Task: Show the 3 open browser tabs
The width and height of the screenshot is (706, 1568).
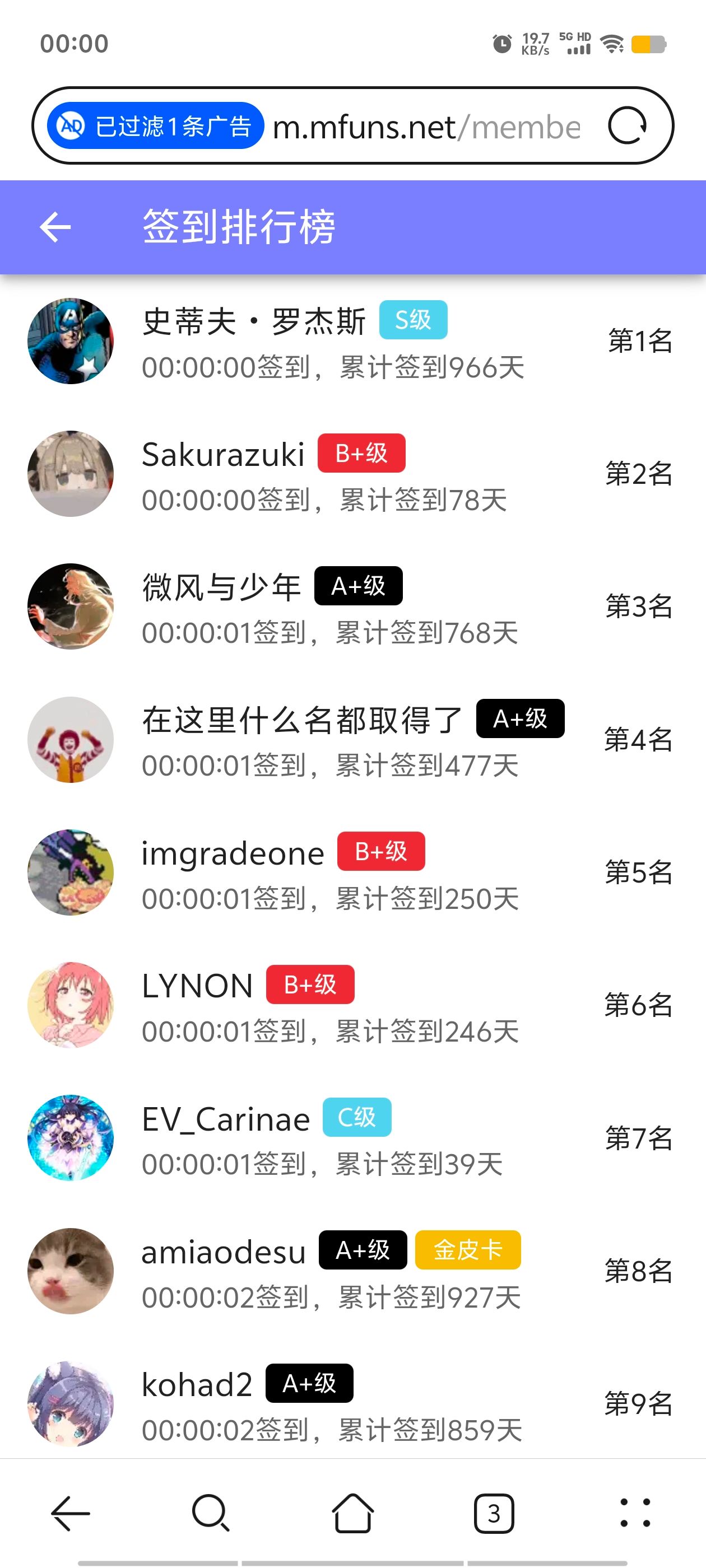Action: pyautogui.click(x=494, y=1513)
